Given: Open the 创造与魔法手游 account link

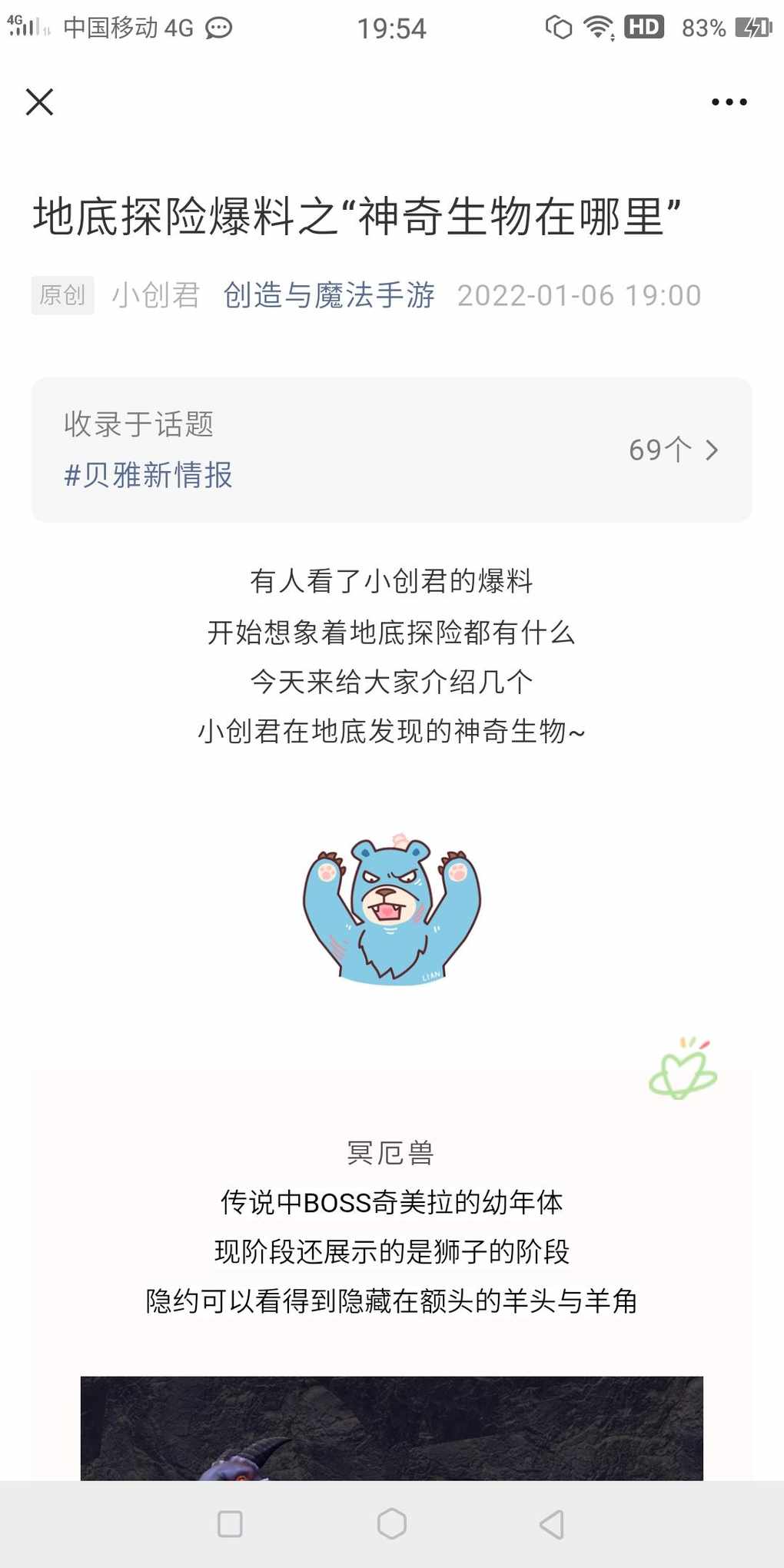Looking at the screenshot, I should (x=329, y=295).
